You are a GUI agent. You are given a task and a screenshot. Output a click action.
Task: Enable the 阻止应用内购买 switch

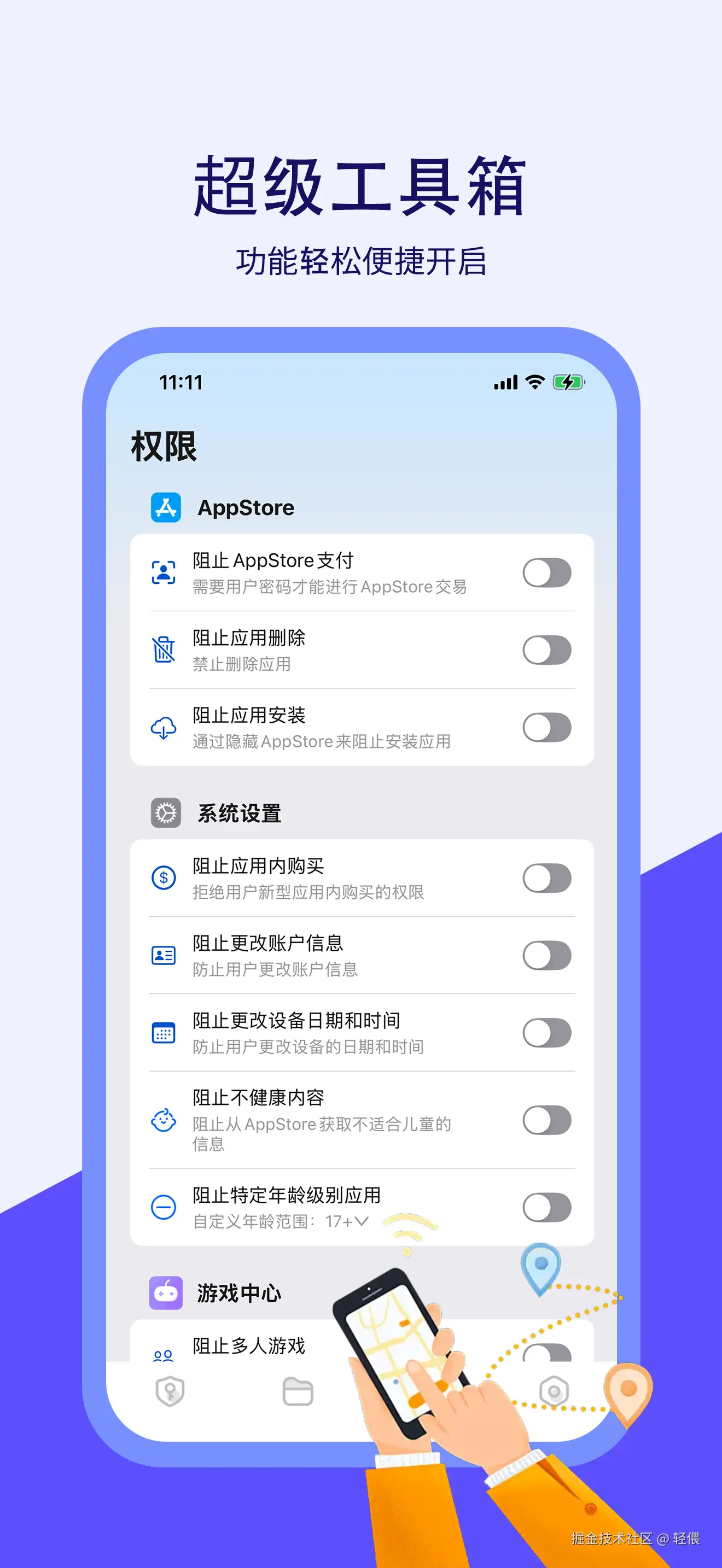pos(546,877)
